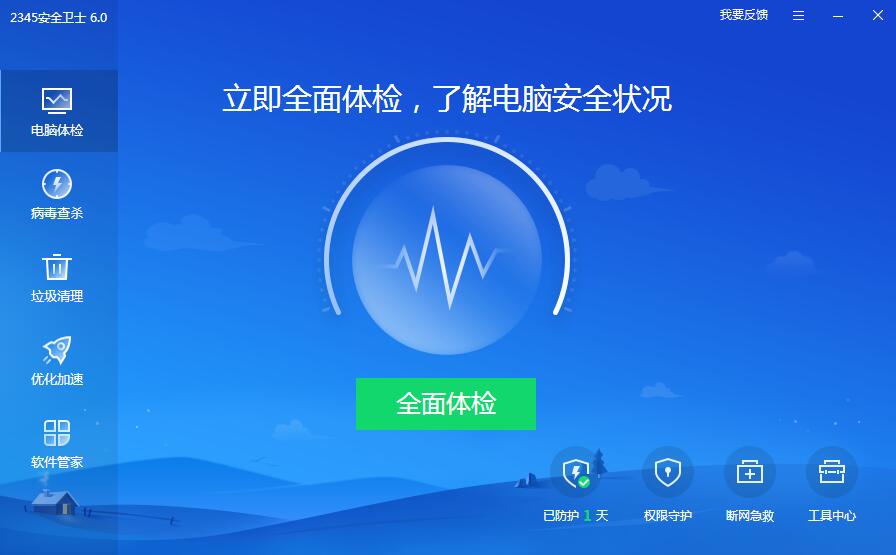Tap the 我要反馈 feedback link
Image resolution: width=896 pixels, height=555 pixels.
(744, 15)
